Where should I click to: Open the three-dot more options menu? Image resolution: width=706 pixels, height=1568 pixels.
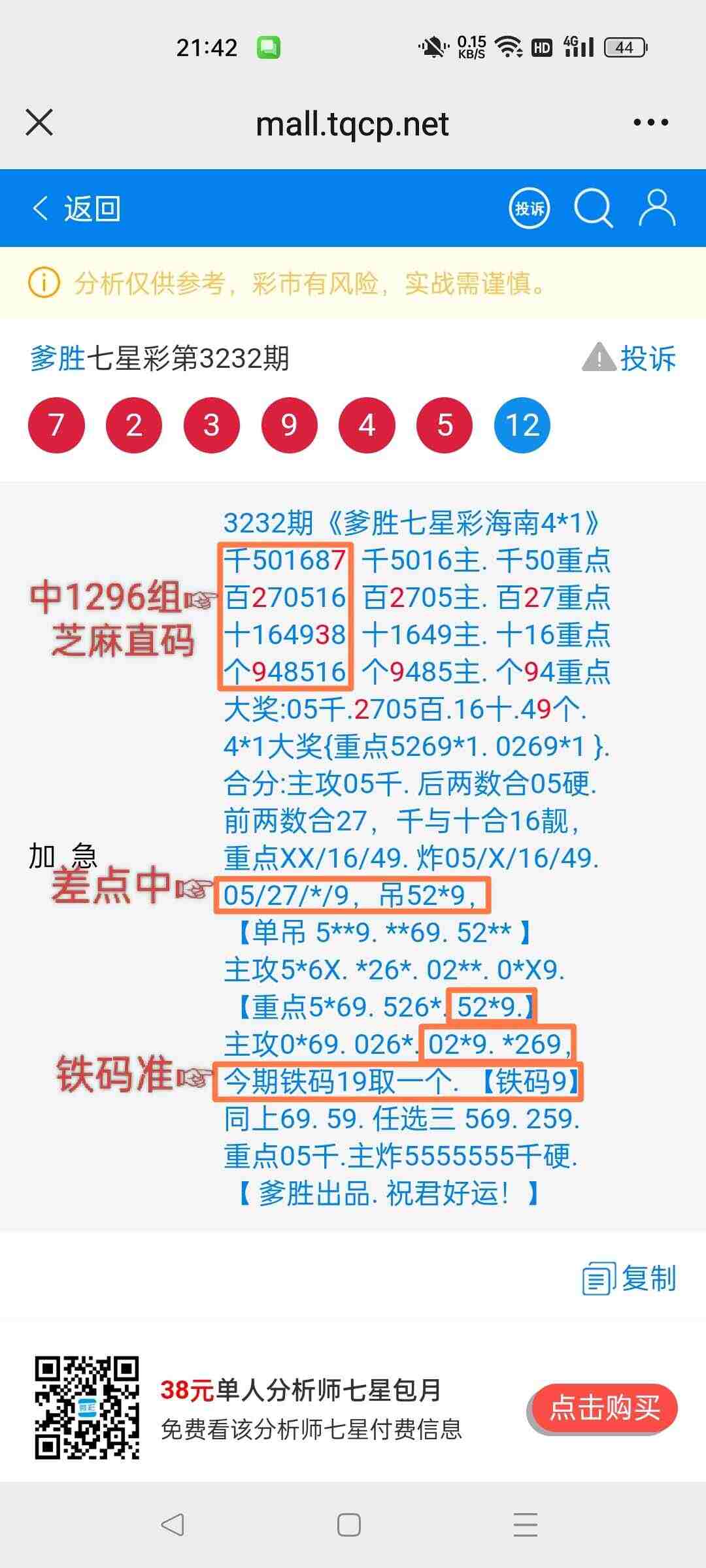tap(649, 123)
